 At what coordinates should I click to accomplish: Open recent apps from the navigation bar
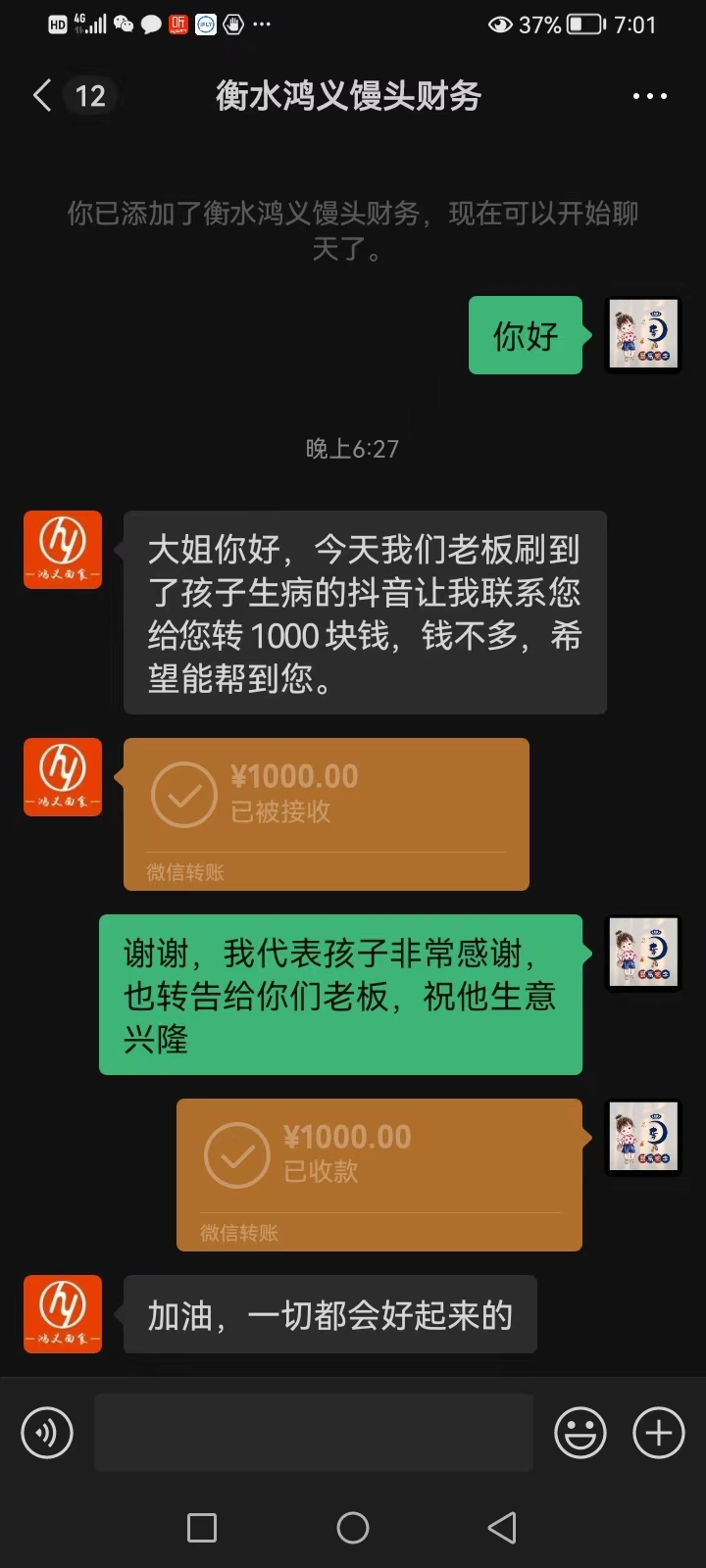(202, 1527)
